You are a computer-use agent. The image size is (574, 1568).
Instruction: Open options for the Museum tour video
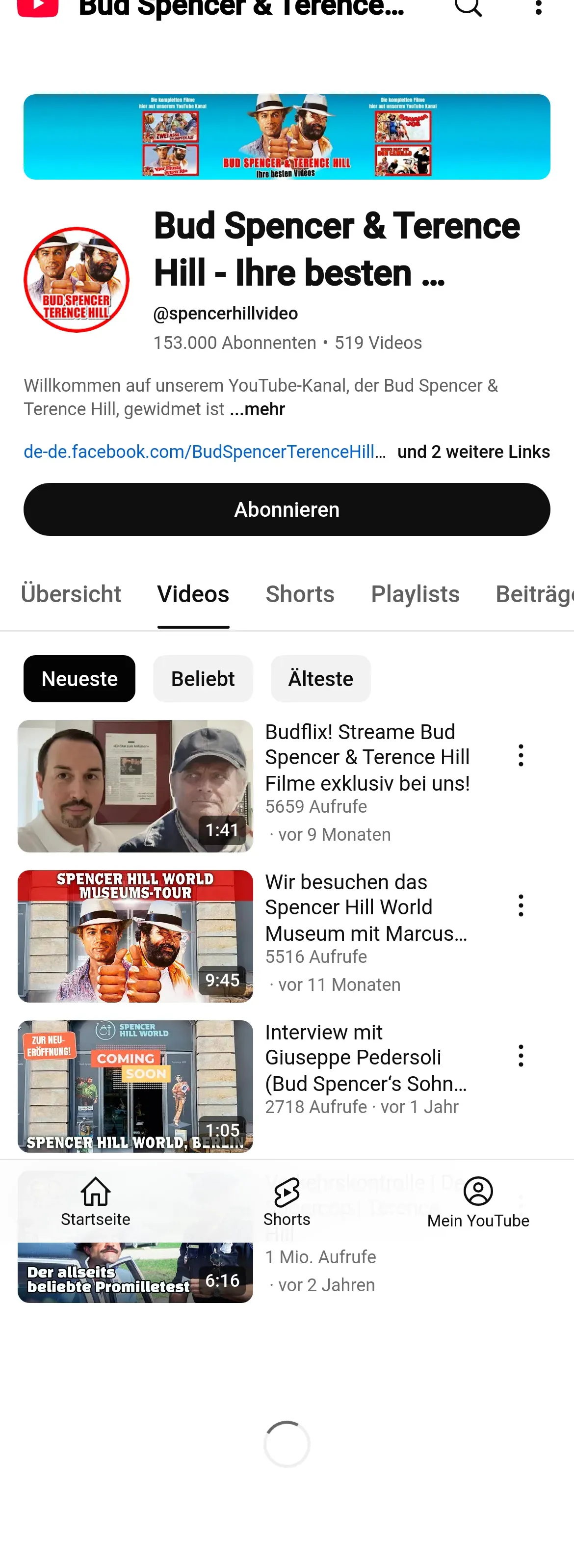[x=521, y=906]
